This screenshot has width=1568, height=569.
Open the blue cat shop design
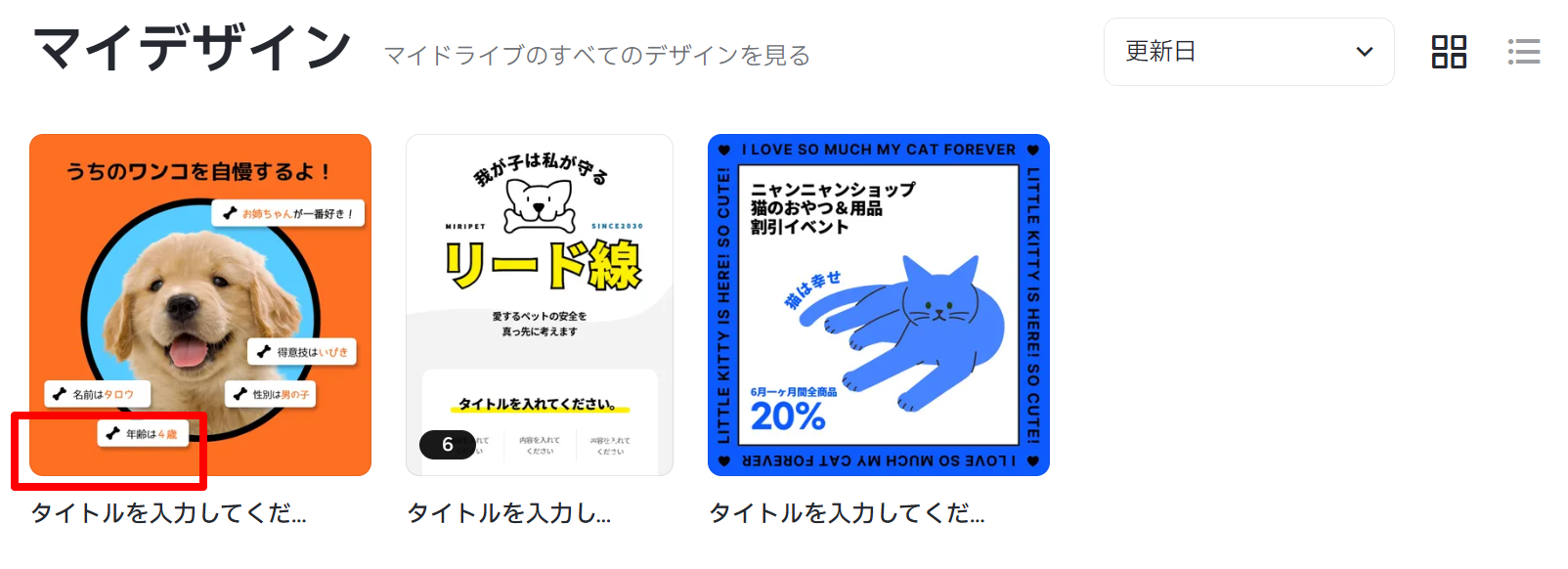(878, 305)
